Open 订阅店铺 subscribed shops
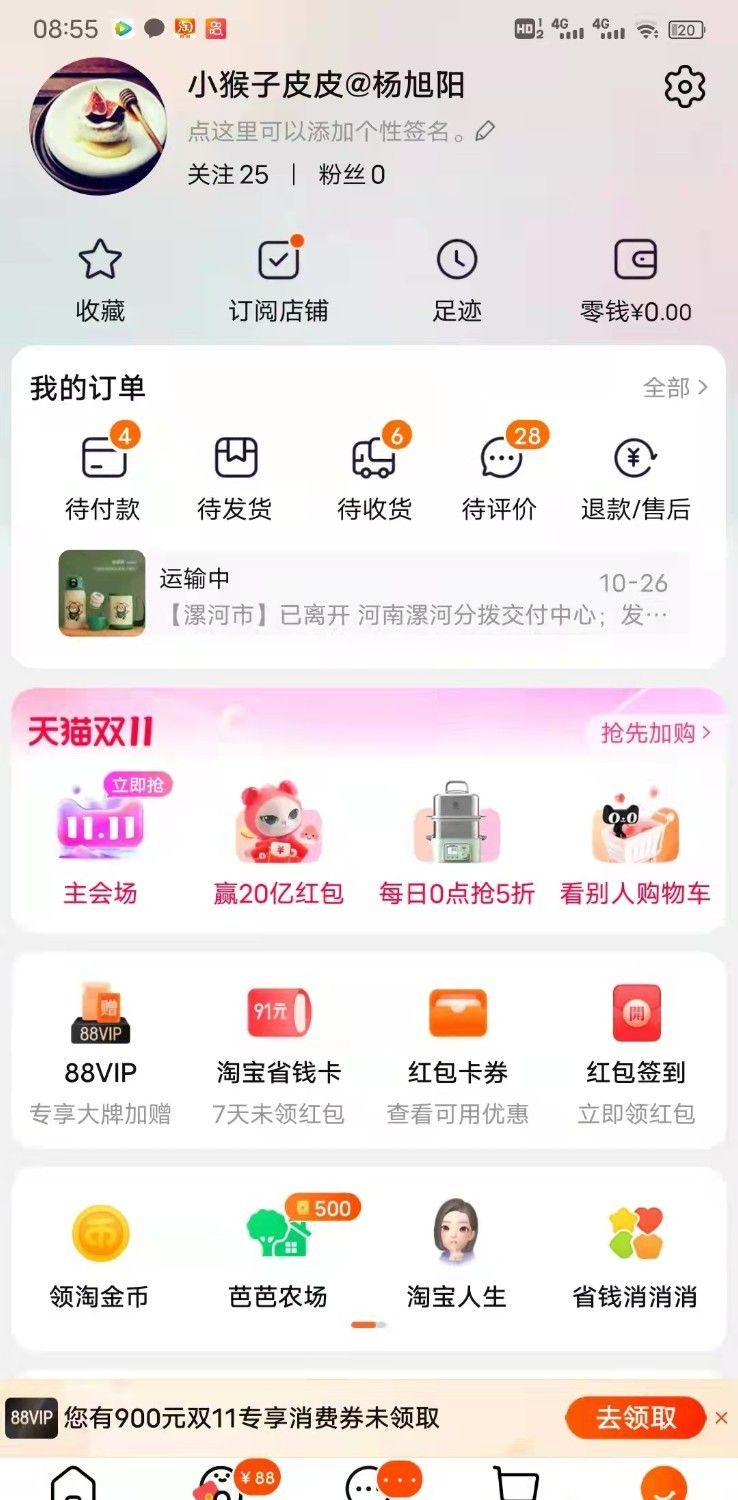The image size is (738, 1500). point(278,282)
